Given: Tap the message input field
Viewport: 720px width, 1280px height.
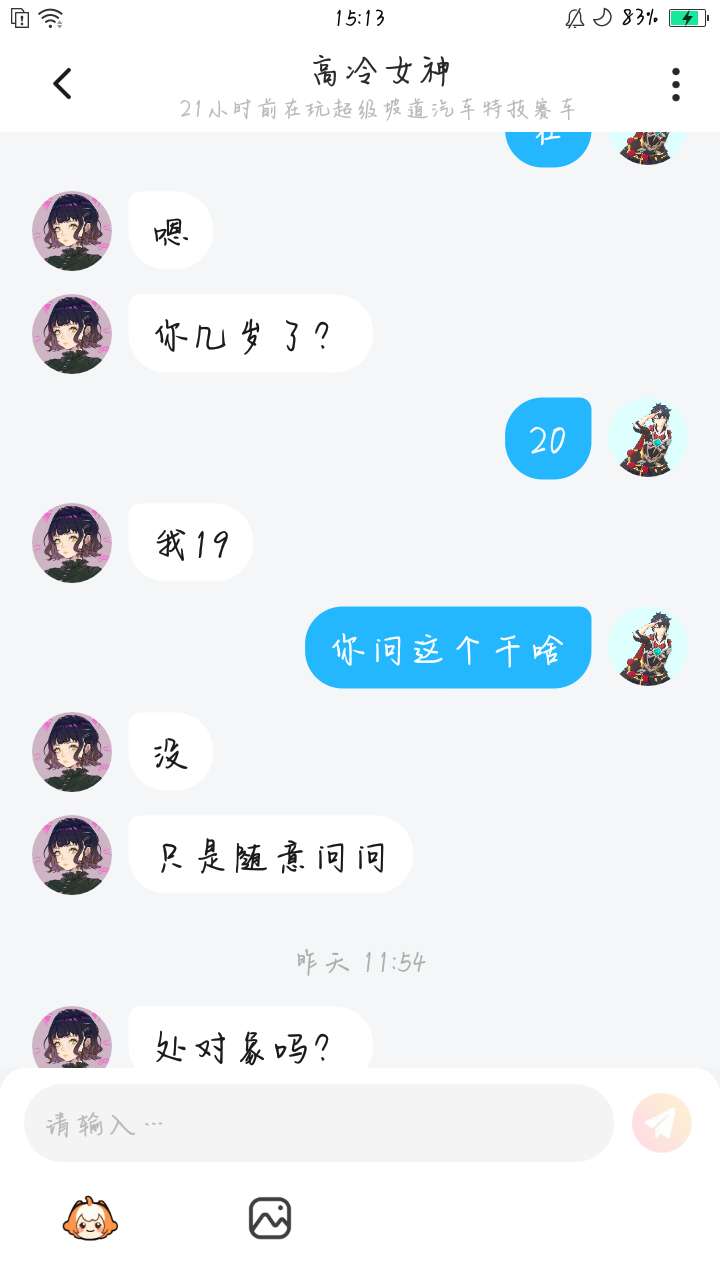Looking at the screenshot, I should click(319, 1123).
